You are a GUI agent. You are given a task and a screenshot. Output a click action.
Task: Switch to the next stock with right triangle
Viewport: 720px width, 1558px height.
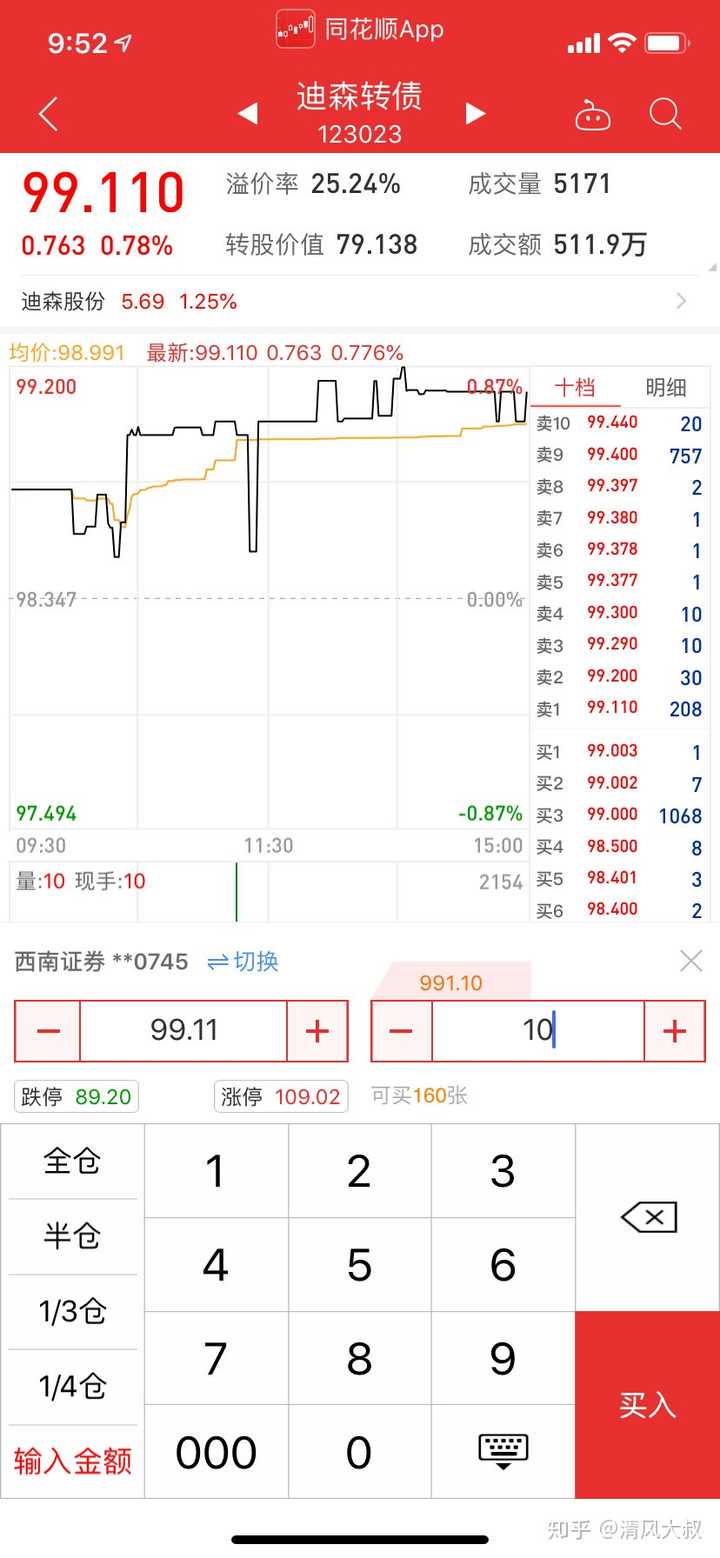tap(476, 113)
